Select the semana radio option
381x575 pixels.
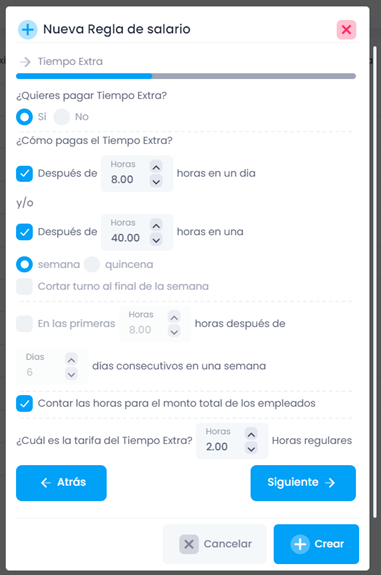pos(25,264)
